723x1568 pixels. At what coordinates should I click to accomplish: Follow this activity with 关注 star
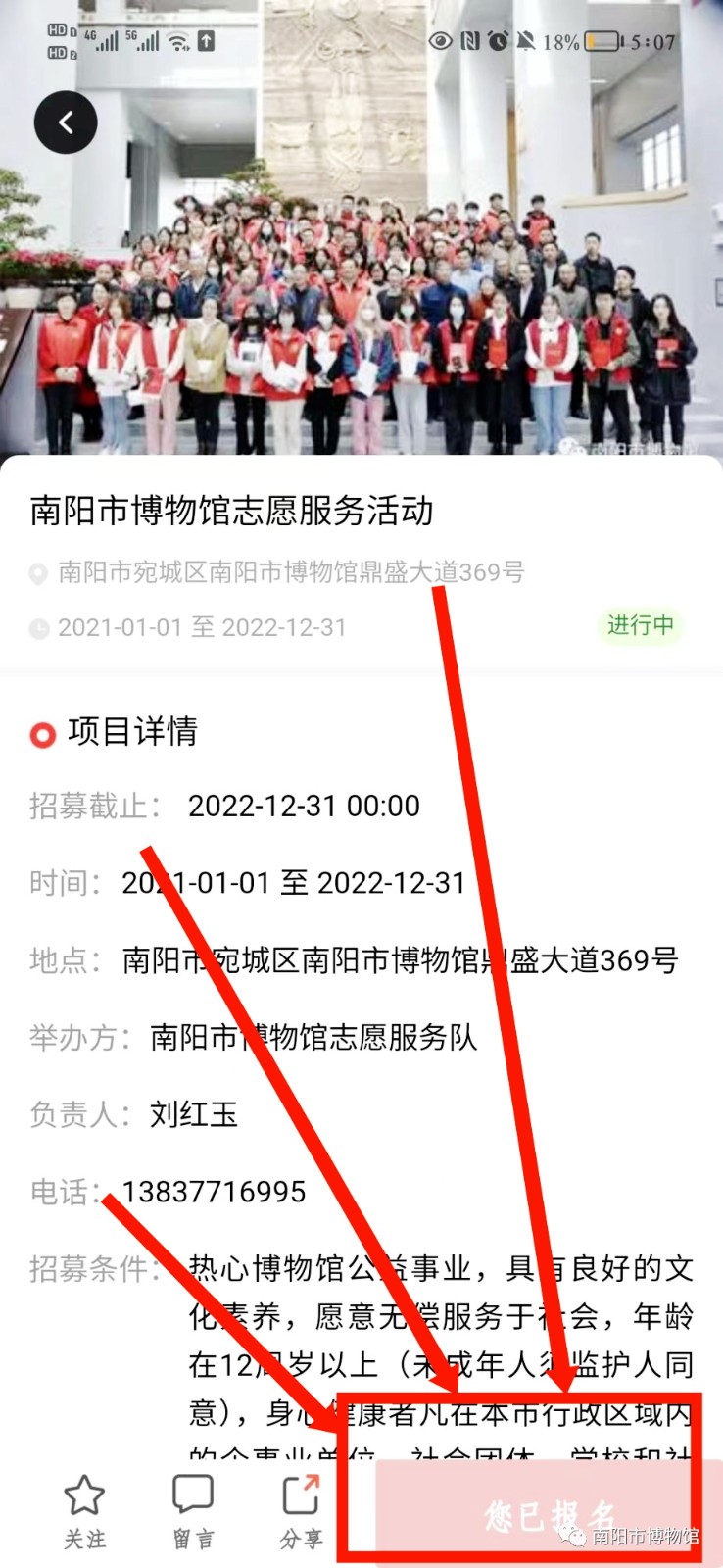[x=84, y=1510]
